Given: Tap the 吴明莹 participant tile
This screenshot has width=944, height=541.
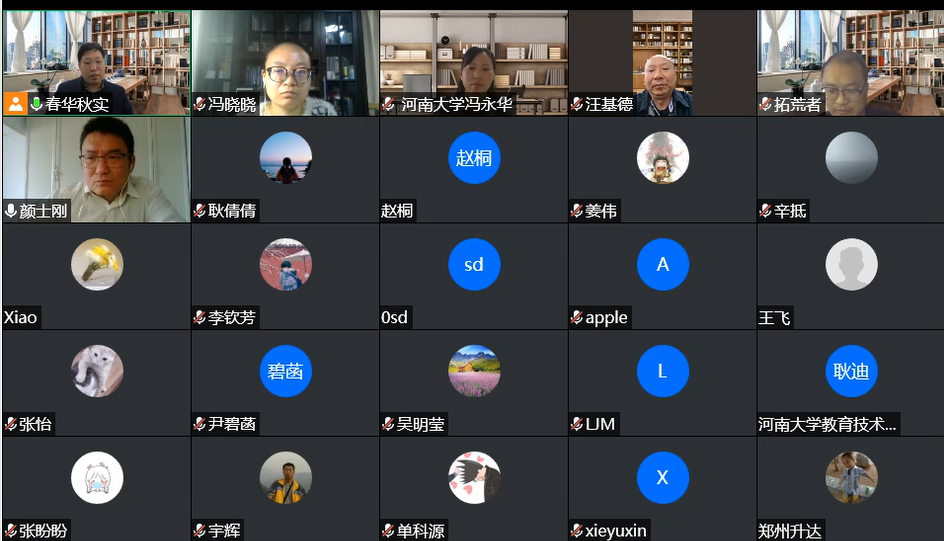Looking at the screenshot, I should click(474, 382).
